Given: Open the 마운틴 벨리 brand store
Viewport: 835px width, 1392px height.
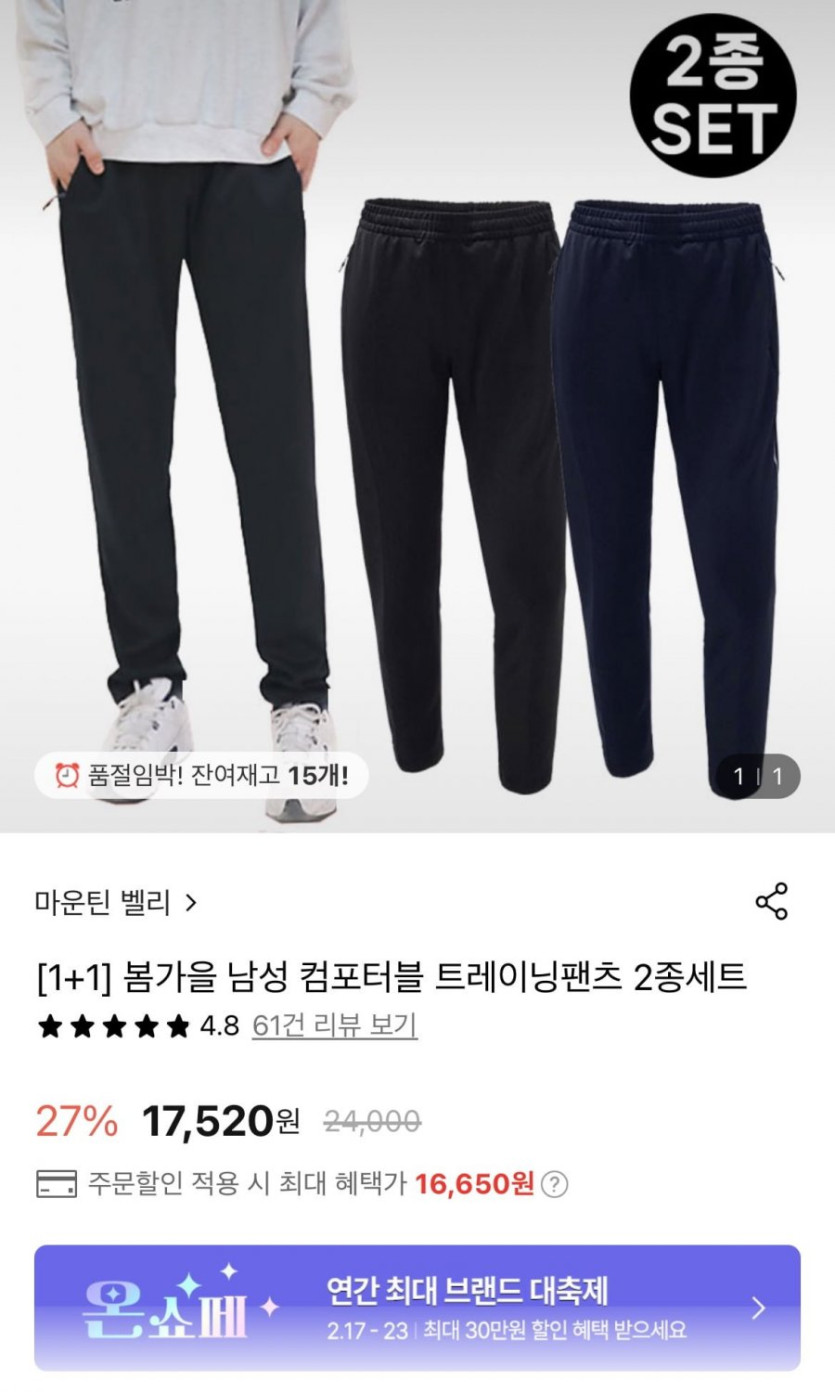Looking at the screenshot, I should pos(116,903).
